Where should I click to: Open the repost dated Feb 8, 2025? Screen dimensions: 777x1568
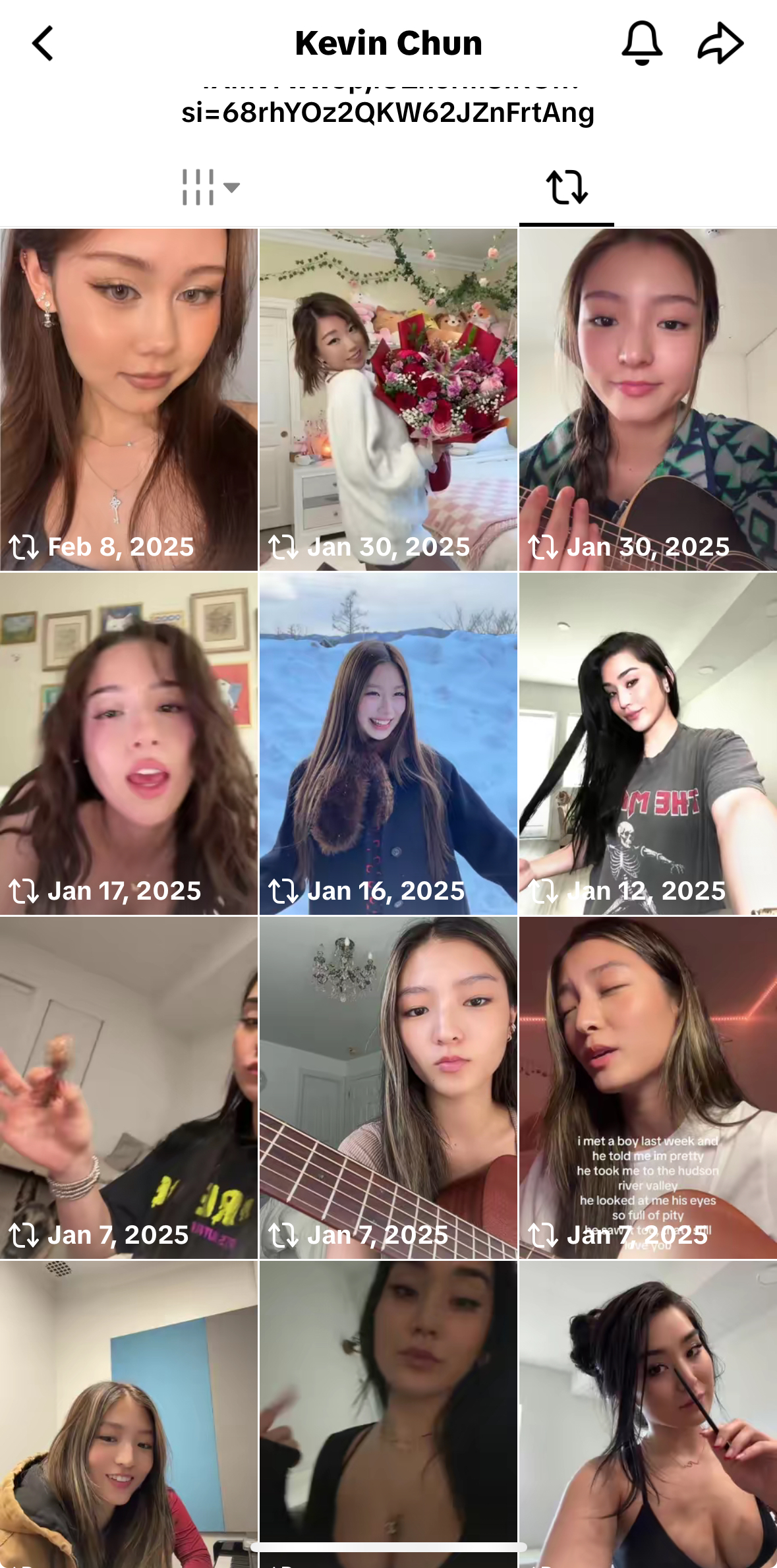tap(129, 399)
